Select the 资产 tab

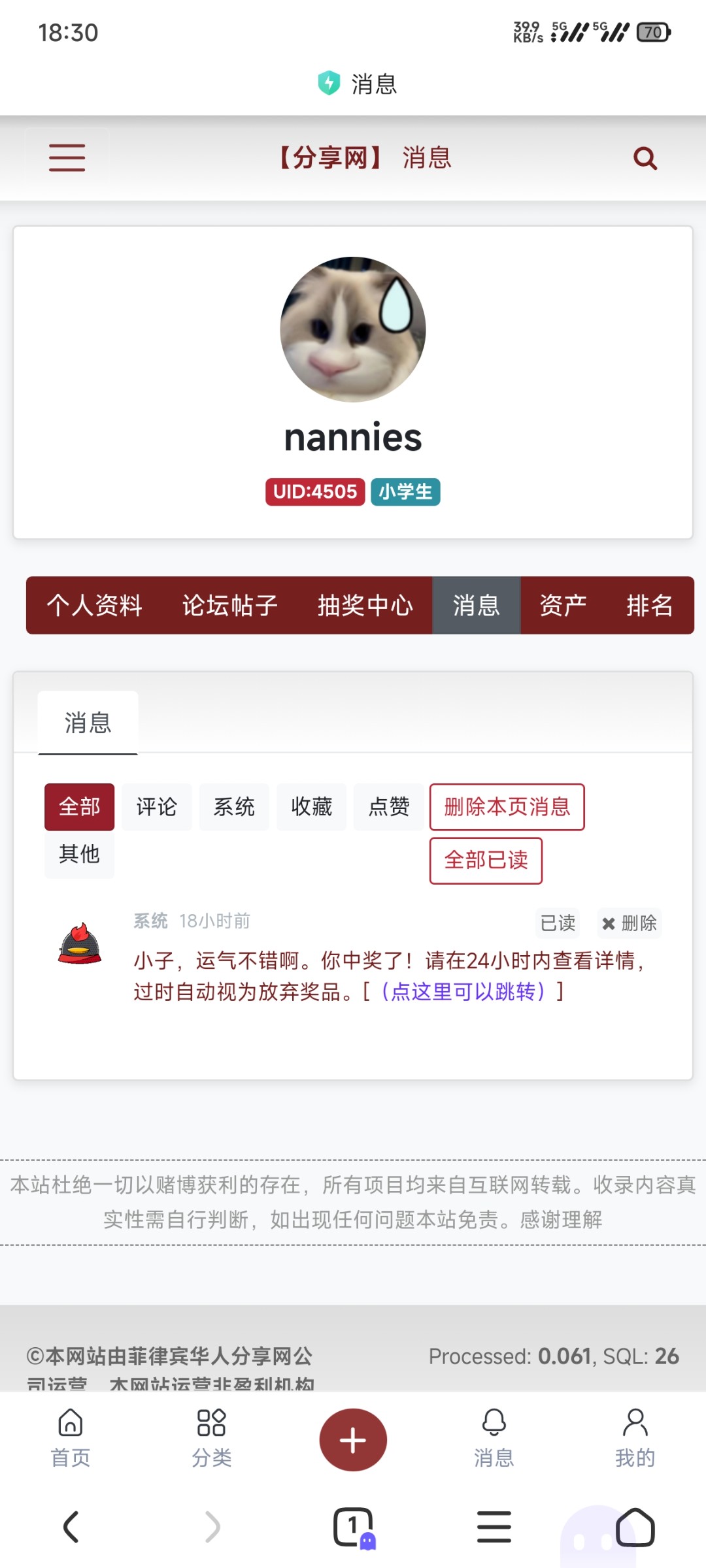563,606
